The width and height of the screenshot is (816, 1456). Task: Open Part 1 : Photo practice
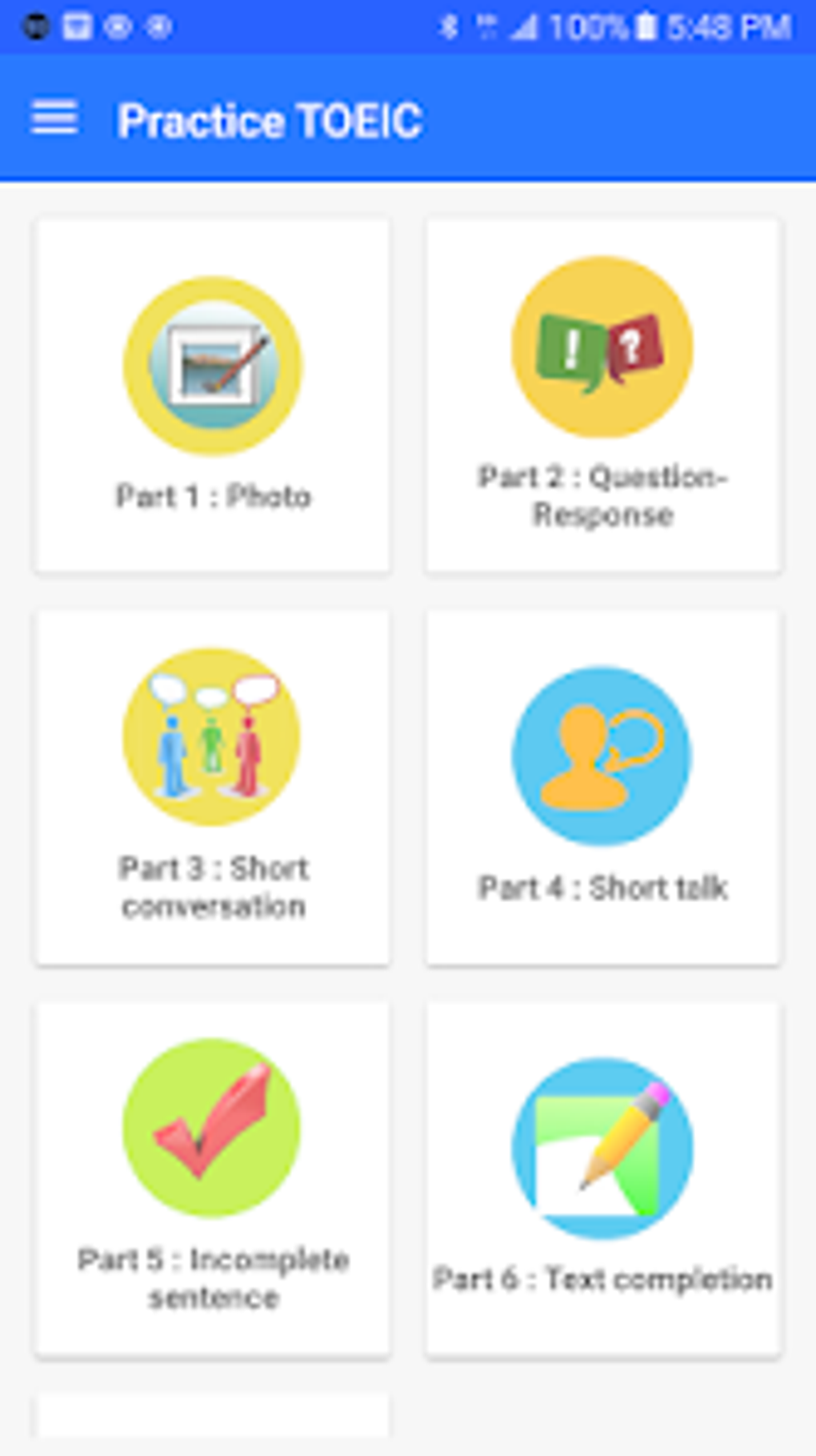tap(212, 392)
